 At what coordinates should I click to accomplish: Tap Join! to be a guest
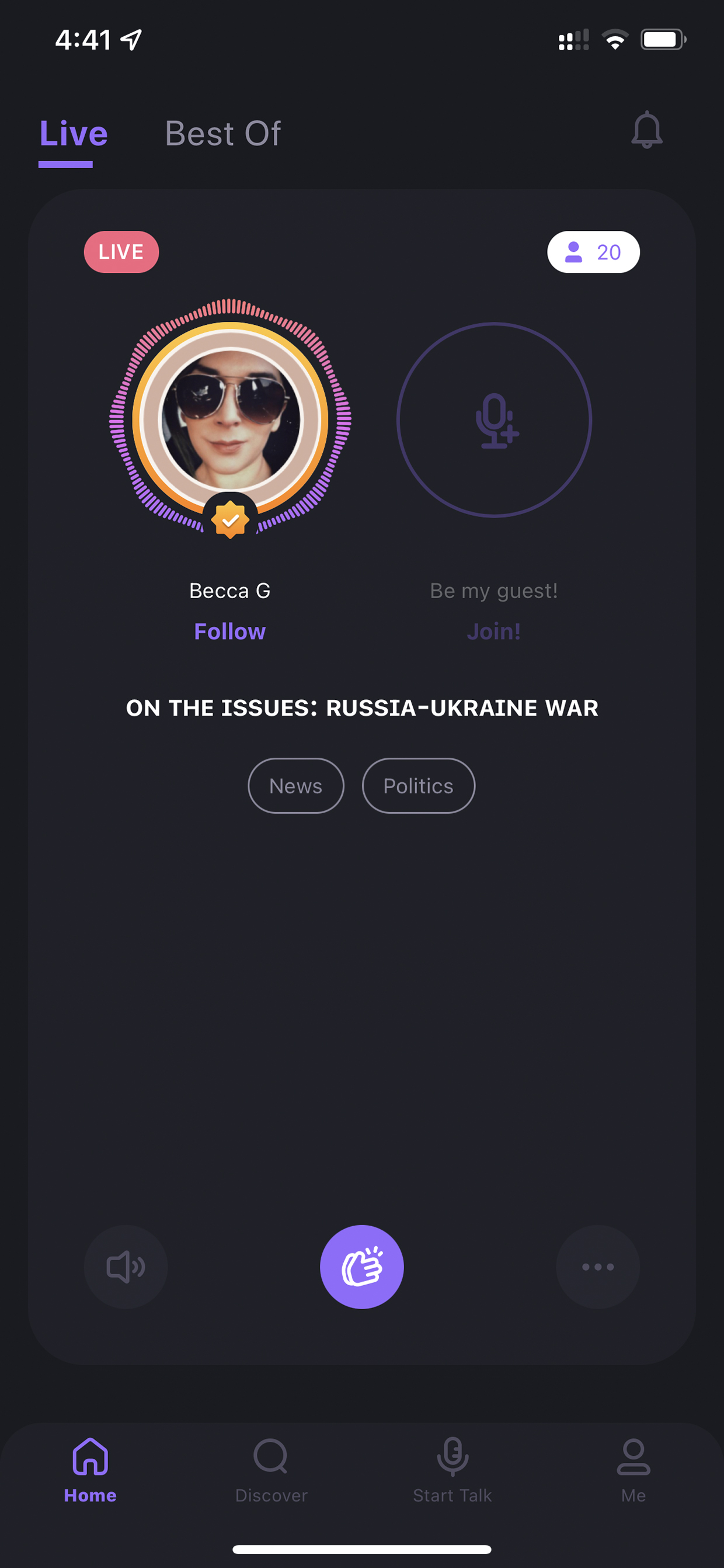coord(493,631)
